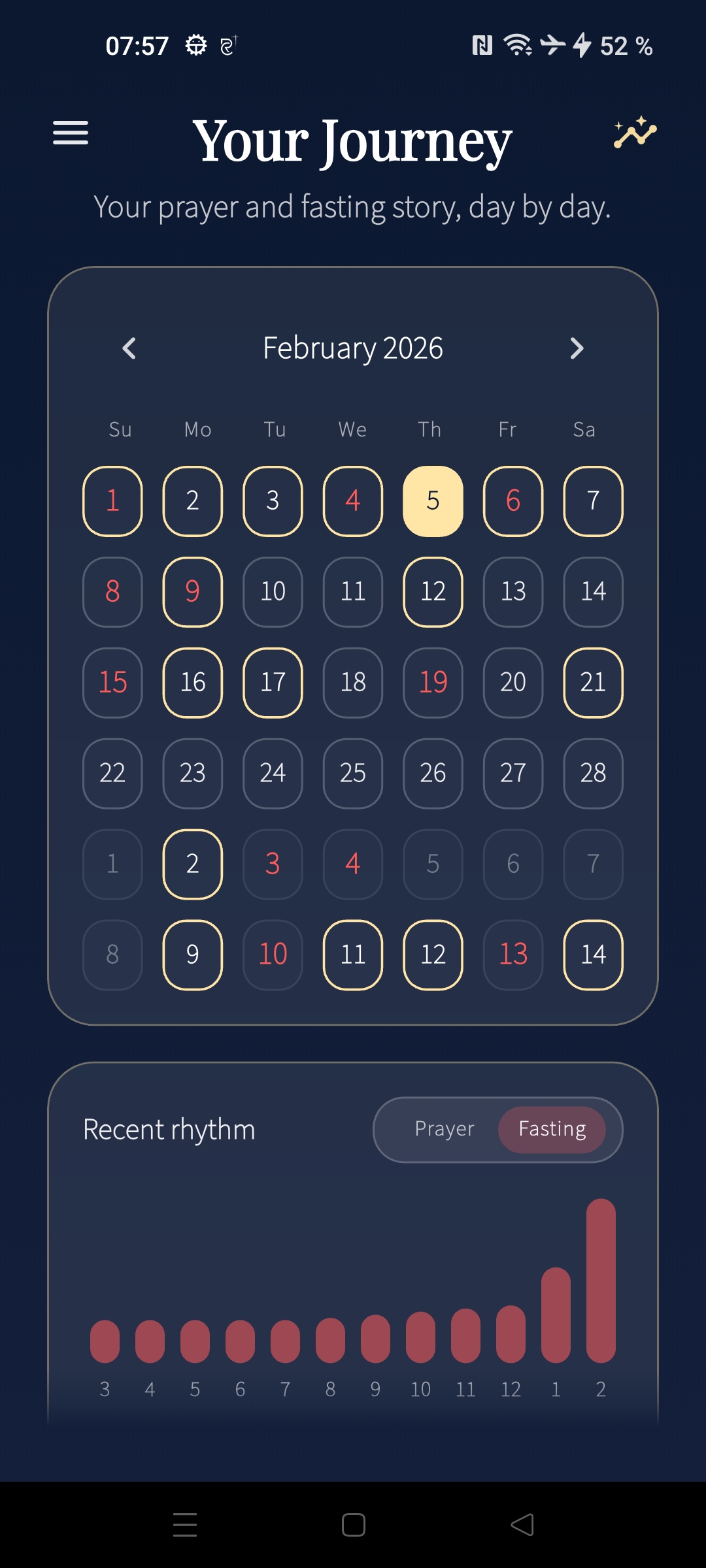Select today's highlighted date, February 5
706x1568 pixels.
click(x=432, y=501)
